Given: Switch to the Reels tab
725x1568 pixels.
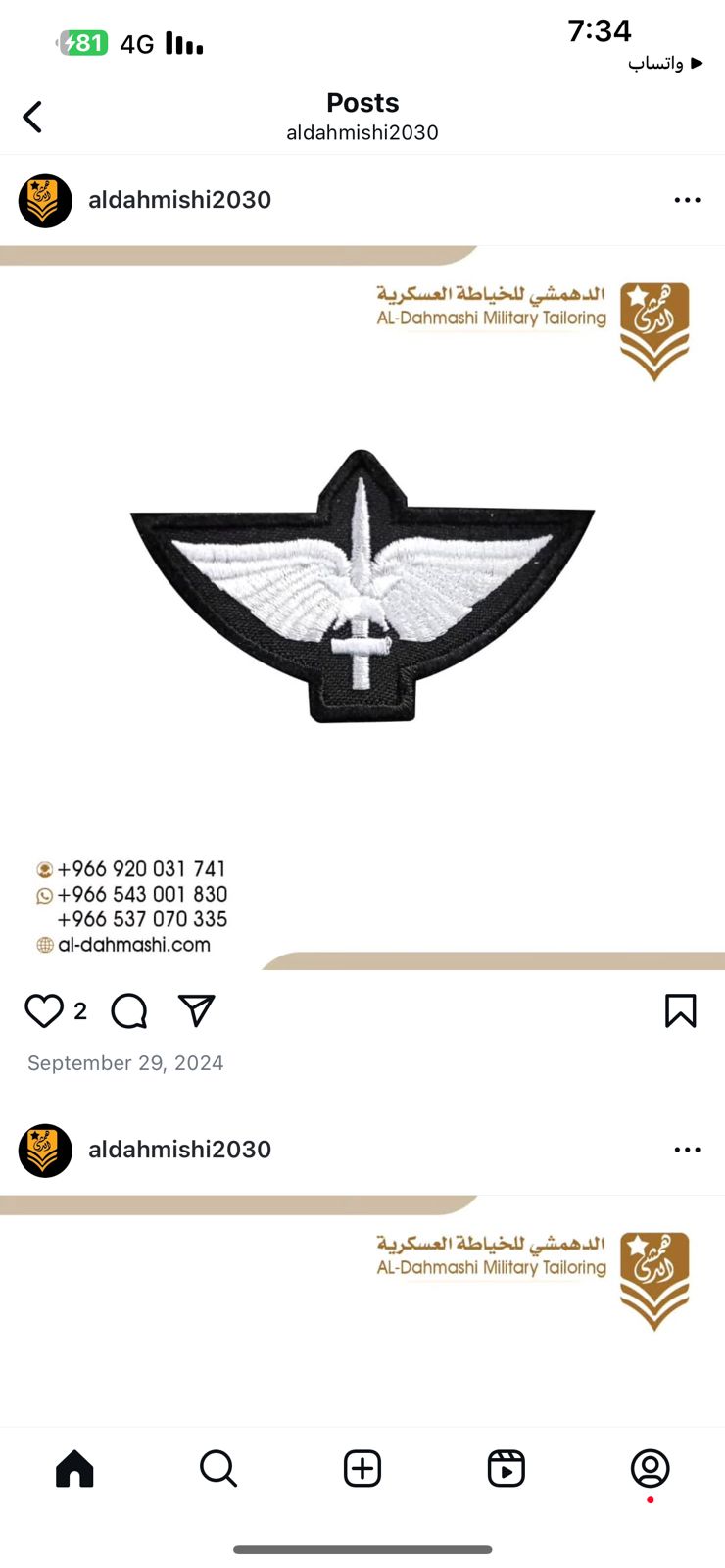Looking at the screenshot, I should (x=506, y=1468).
